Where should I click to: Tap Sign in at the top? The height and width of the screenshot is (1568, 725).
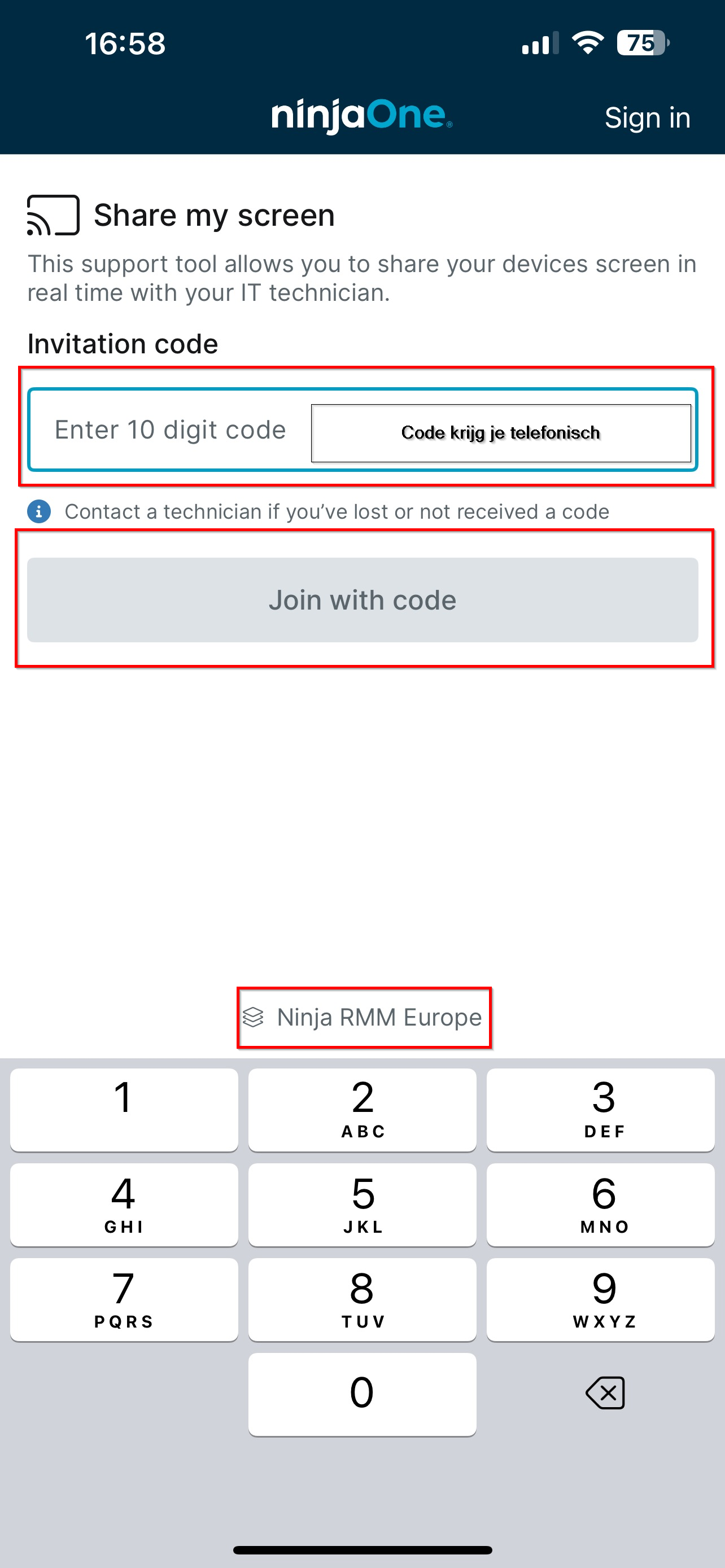pos(647,117)
